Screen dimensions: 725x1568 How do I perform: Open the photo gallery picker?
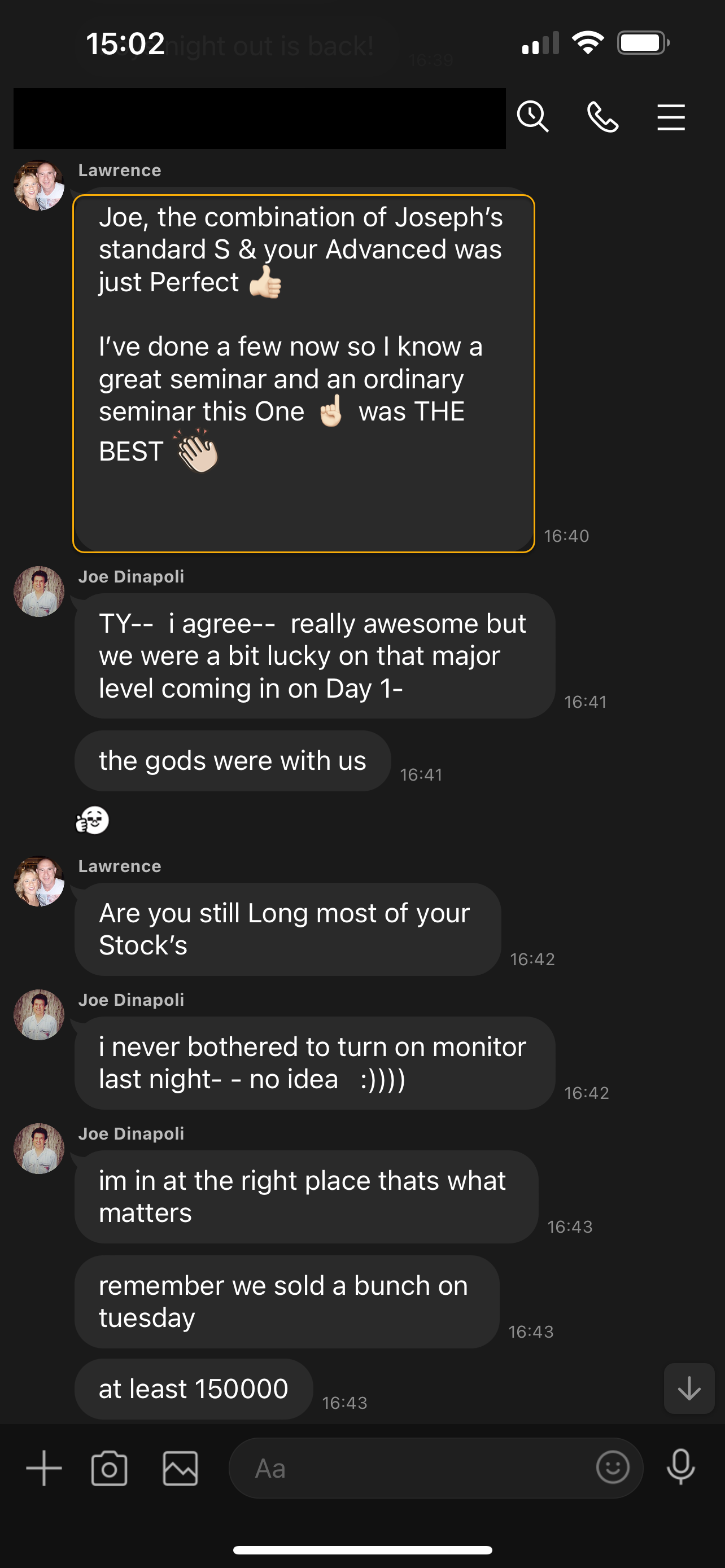pyautogui.click(x=180, y=1468)
